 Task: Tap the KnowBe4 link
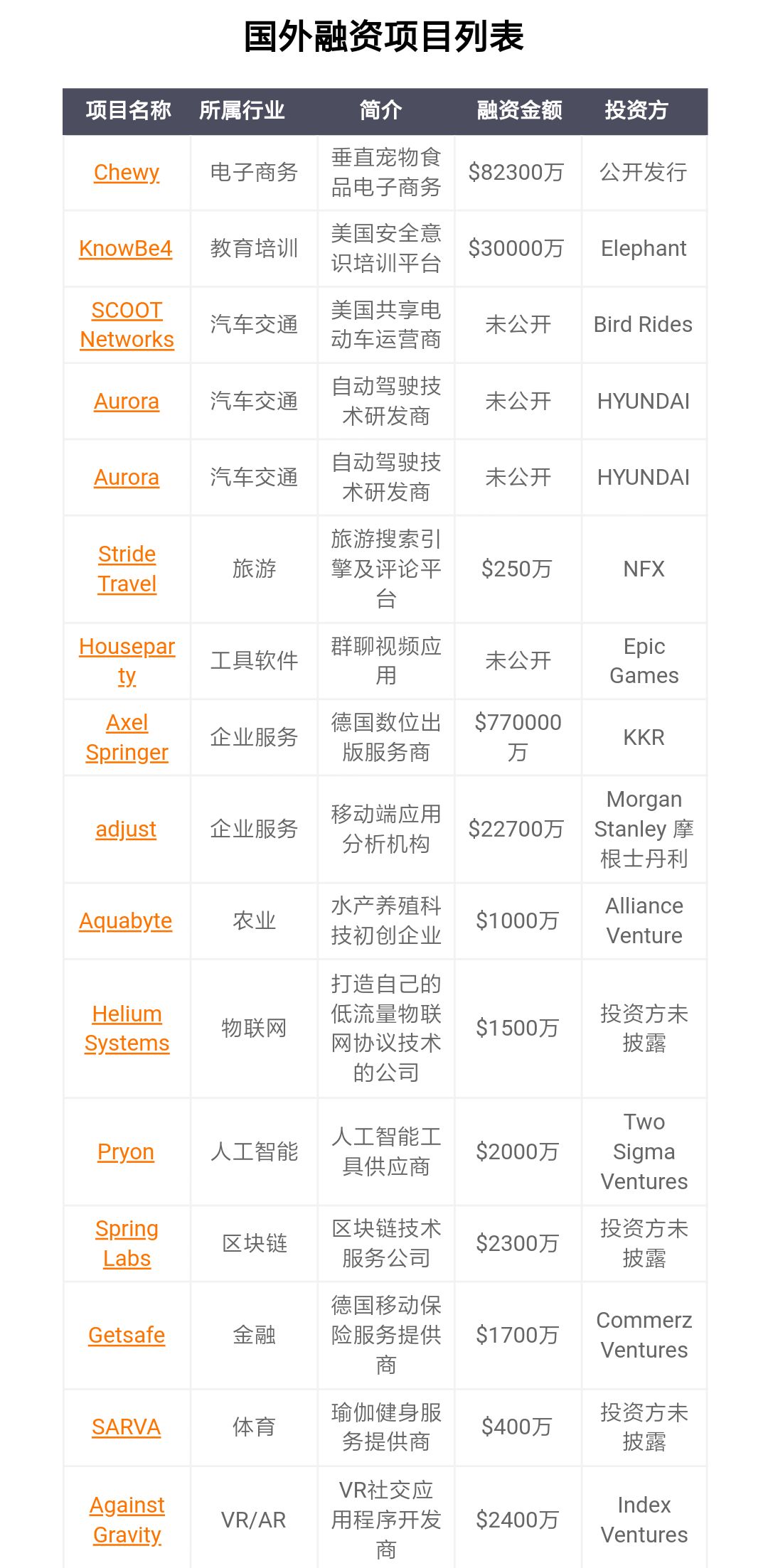pyautogui.click(x=126, y=248)
